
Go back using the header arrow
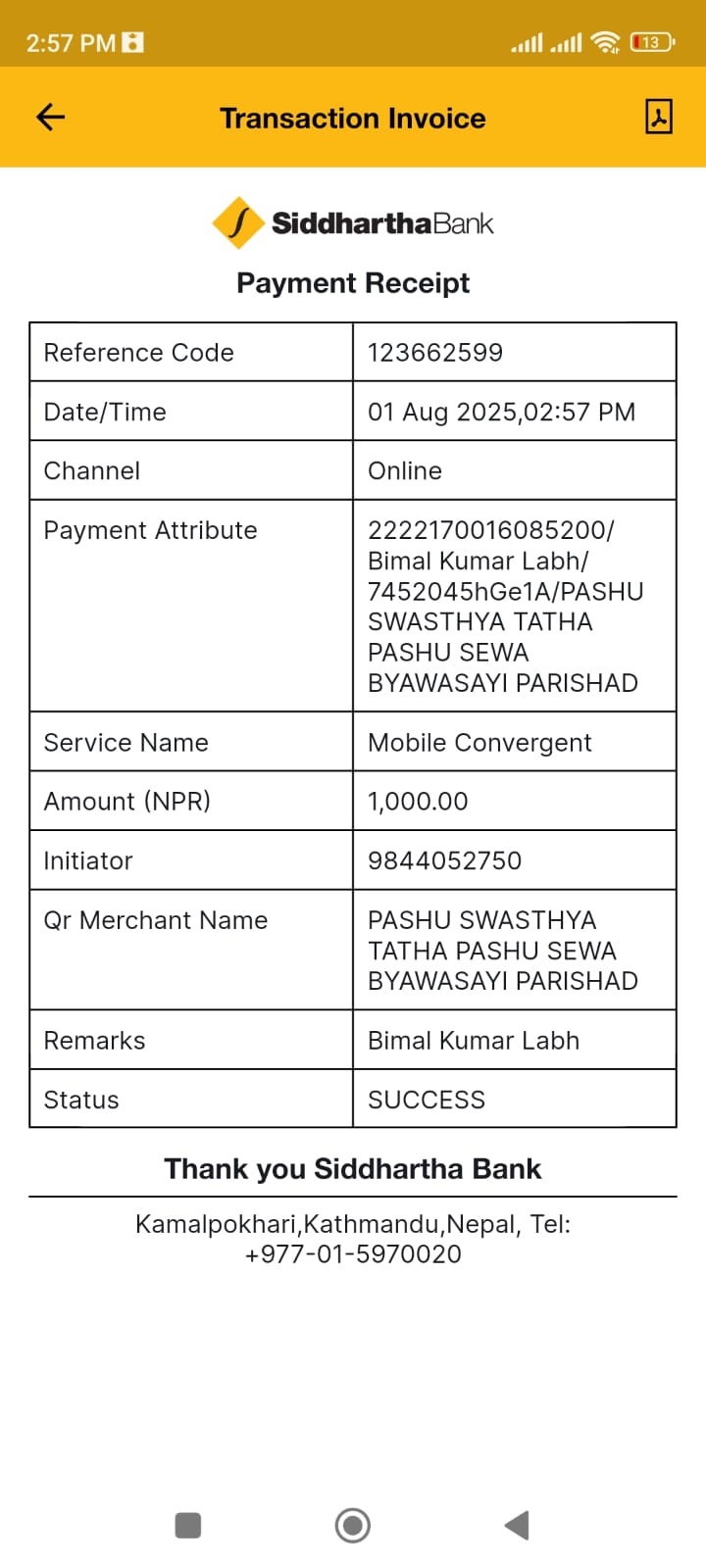coord(50,118)
